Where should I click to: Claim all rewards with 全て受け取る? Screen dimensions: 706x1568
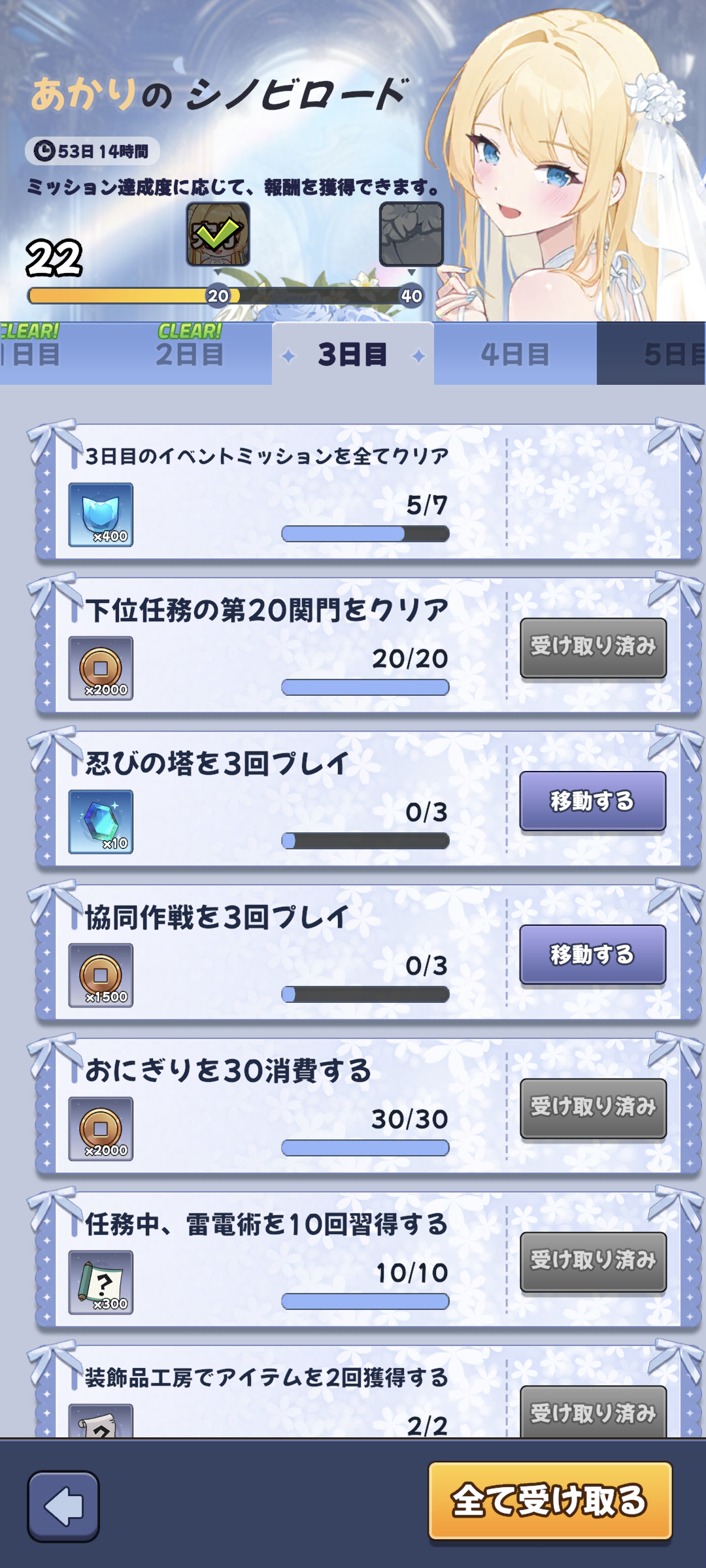[x=550, y=1500]
